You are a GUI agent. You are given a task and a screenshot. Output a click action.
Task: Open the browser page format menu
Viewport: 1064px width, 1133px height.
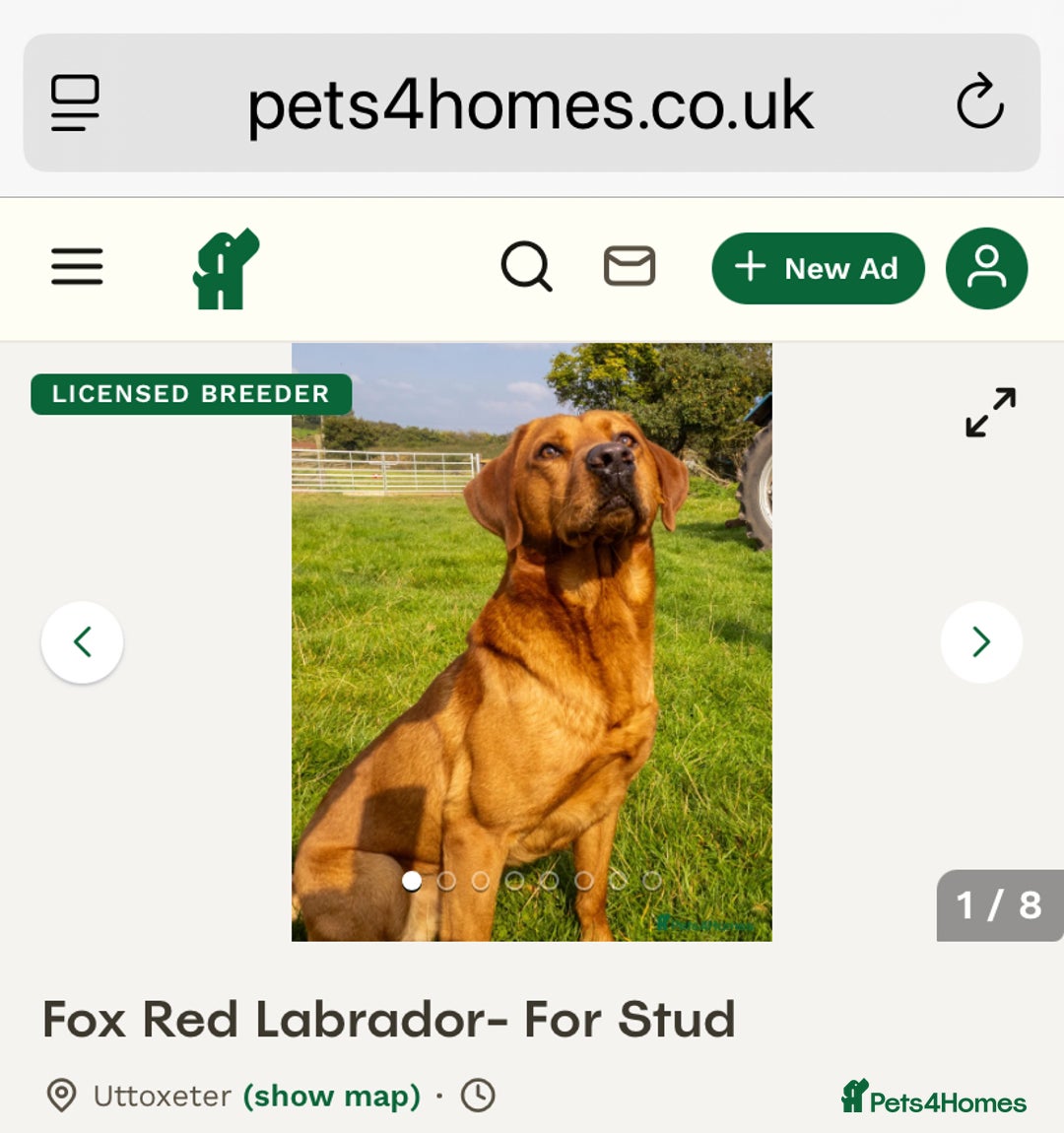tap(76, 102)
